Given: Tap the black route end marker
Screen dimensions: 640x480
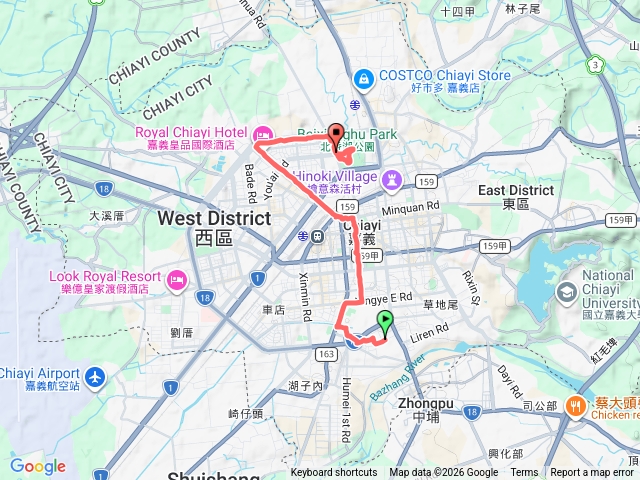Looking at the screenshot, I should pyautogui.click(x=335, y=135).
